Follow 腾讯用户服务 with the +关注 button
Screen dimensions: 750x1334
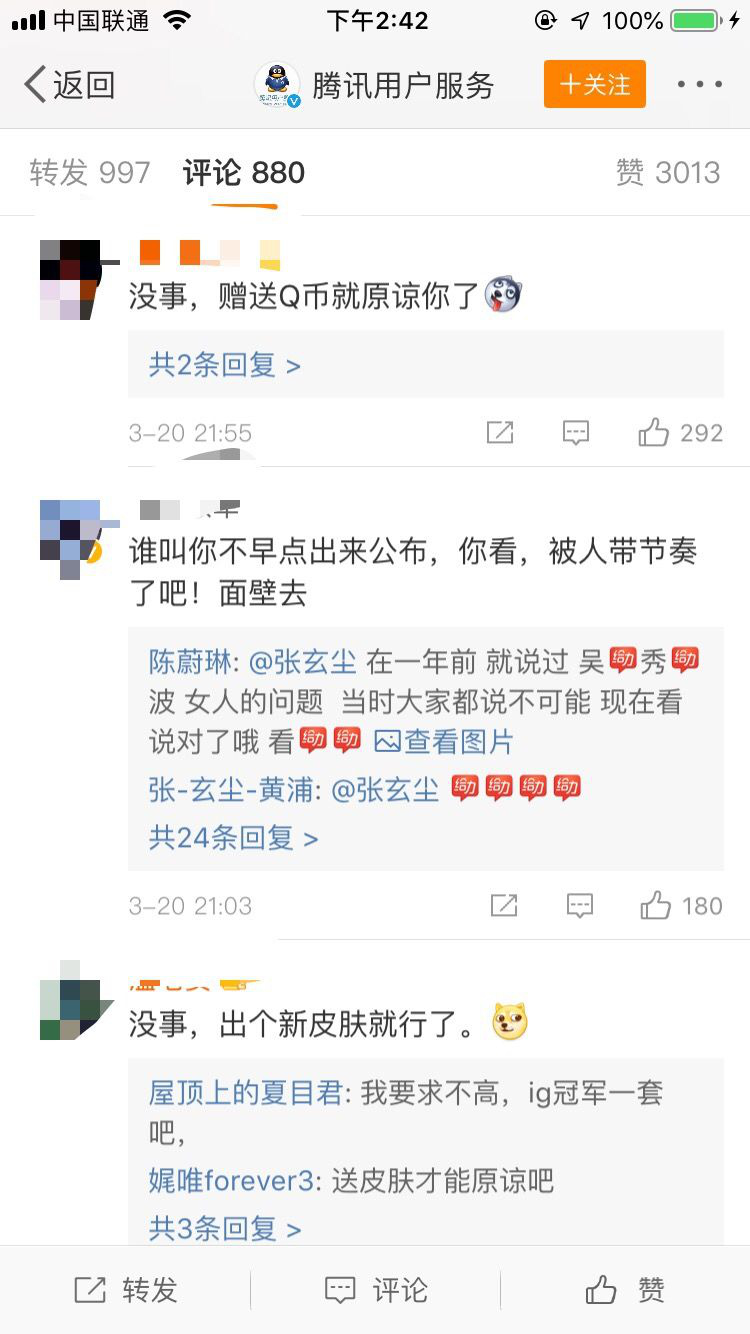pos(594,85)
